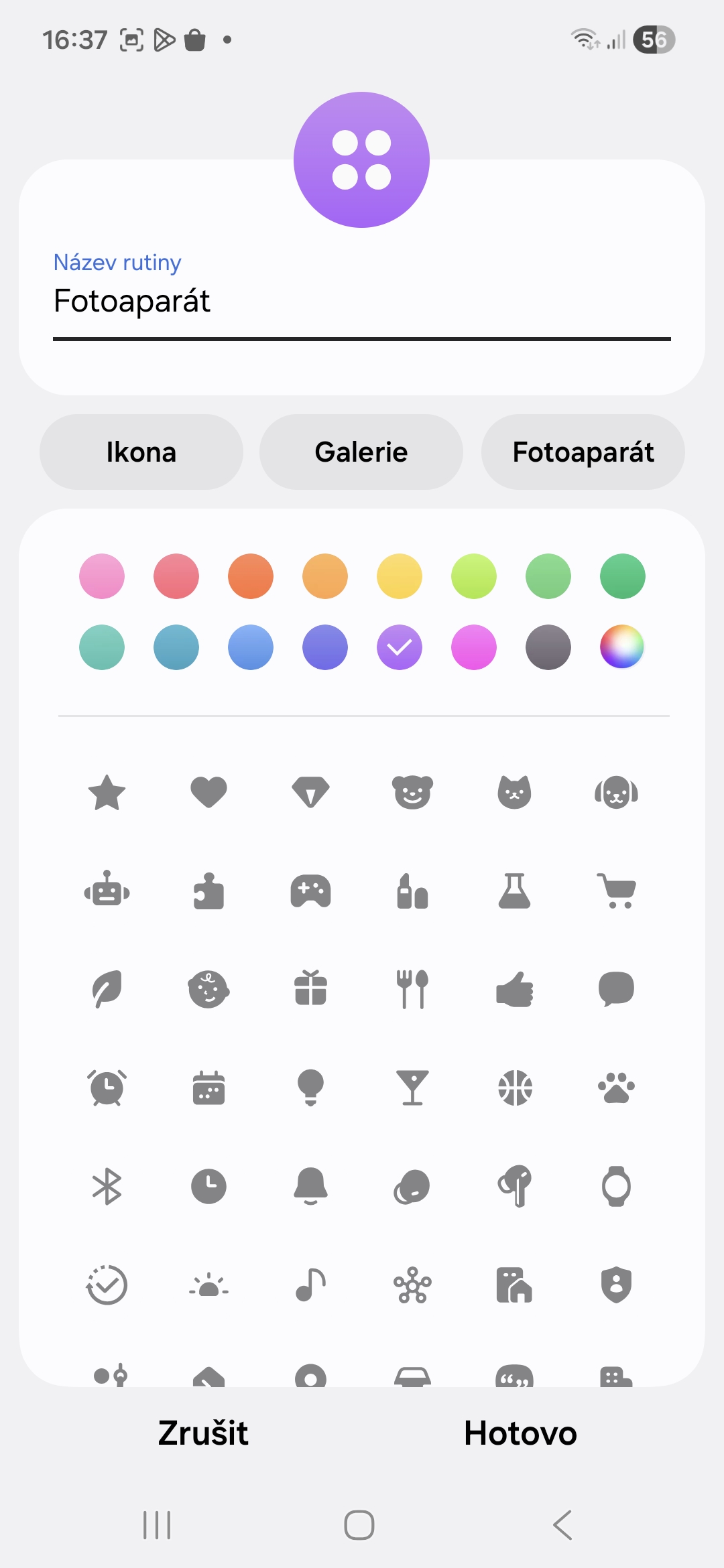Open the rainbow custom color picker

[622, 647]
